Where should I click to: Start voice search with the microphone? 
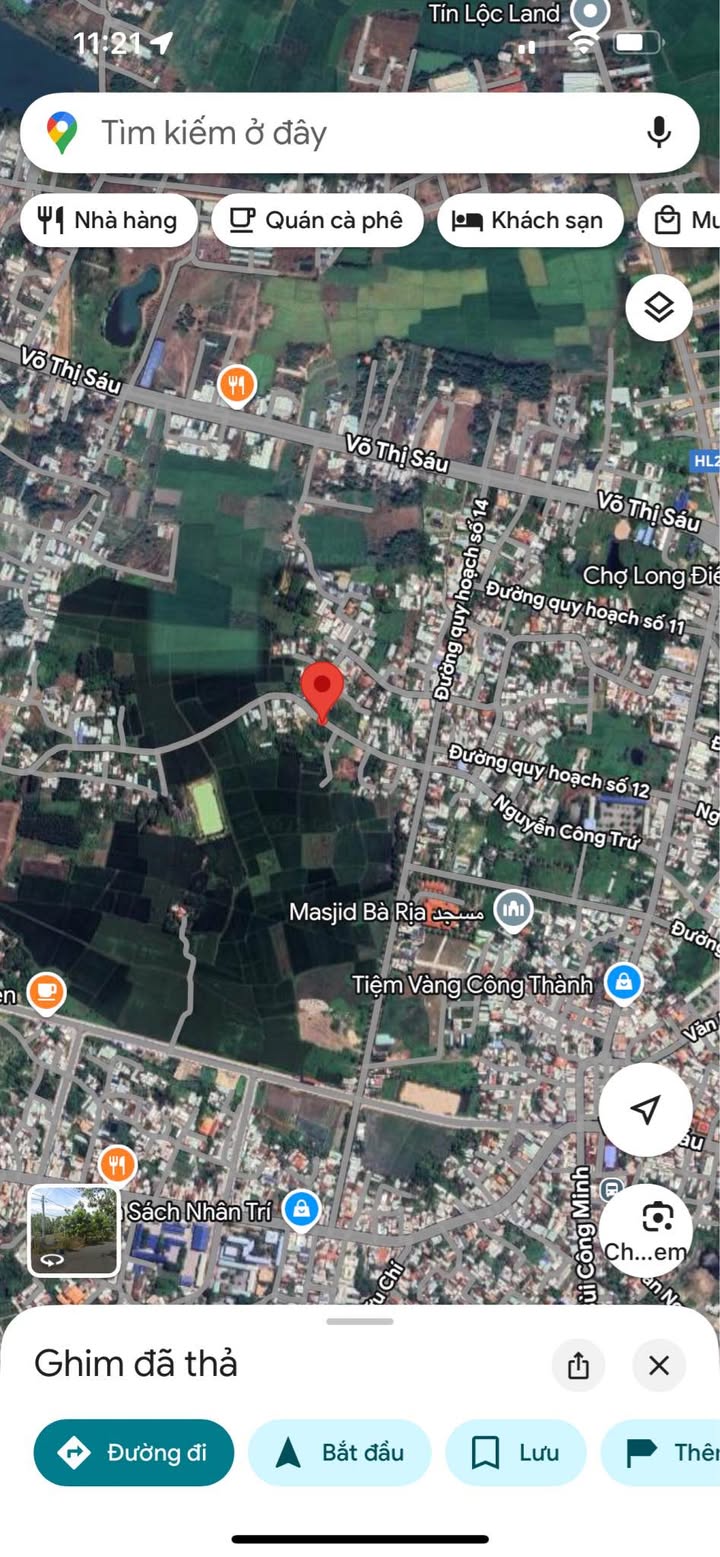pyautogui.click(x=658, y=133)
